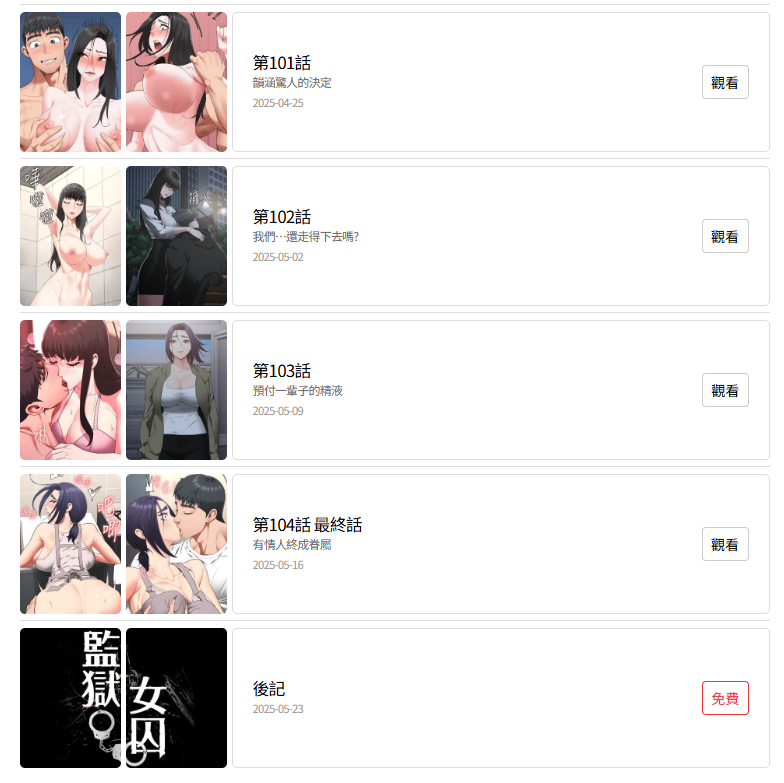Tap 觀看 for 第101話

click(725, 82)
